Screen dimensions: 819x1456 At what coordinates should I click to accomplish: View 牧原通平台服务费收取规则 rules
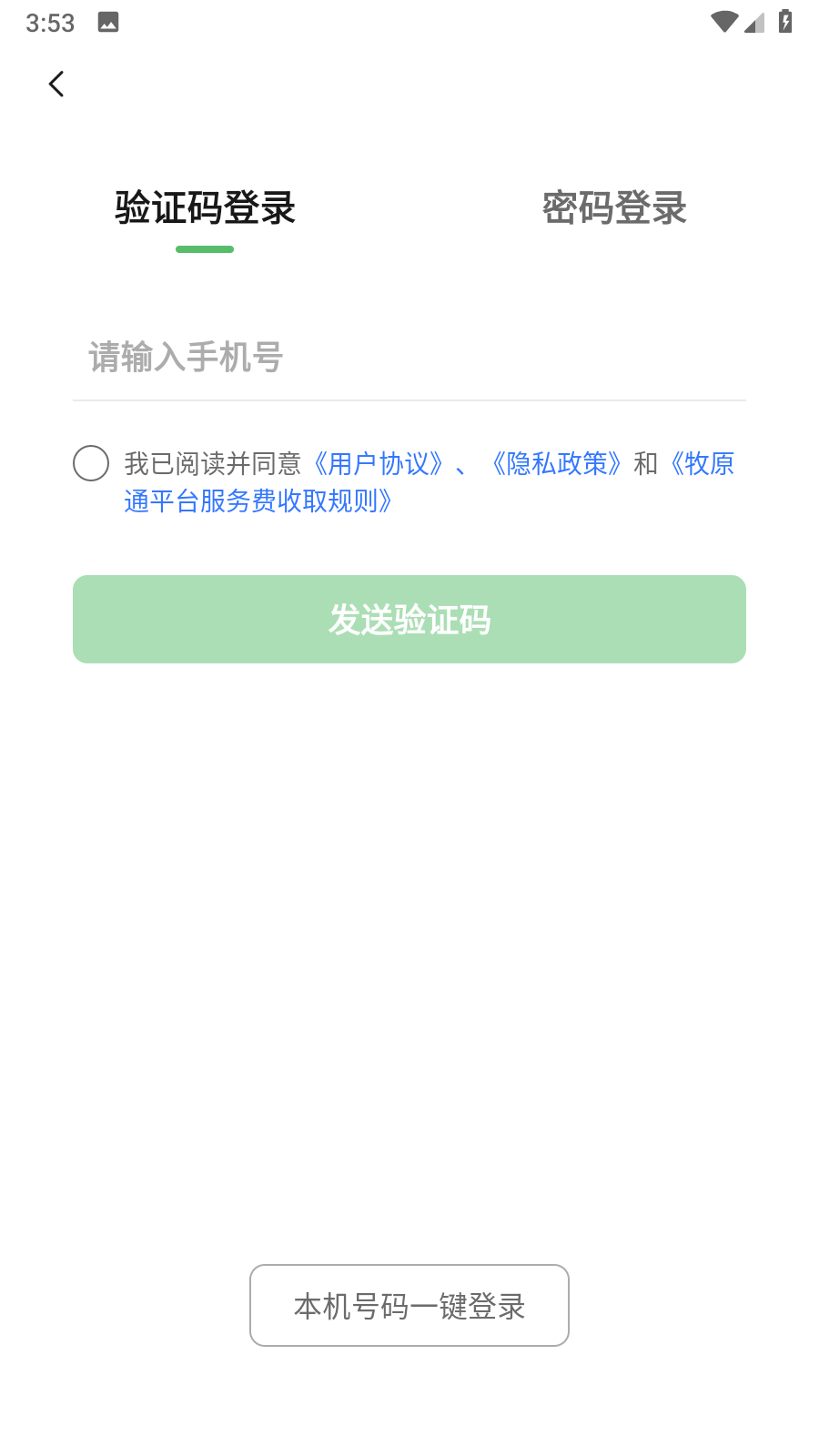tap(258, 500)
